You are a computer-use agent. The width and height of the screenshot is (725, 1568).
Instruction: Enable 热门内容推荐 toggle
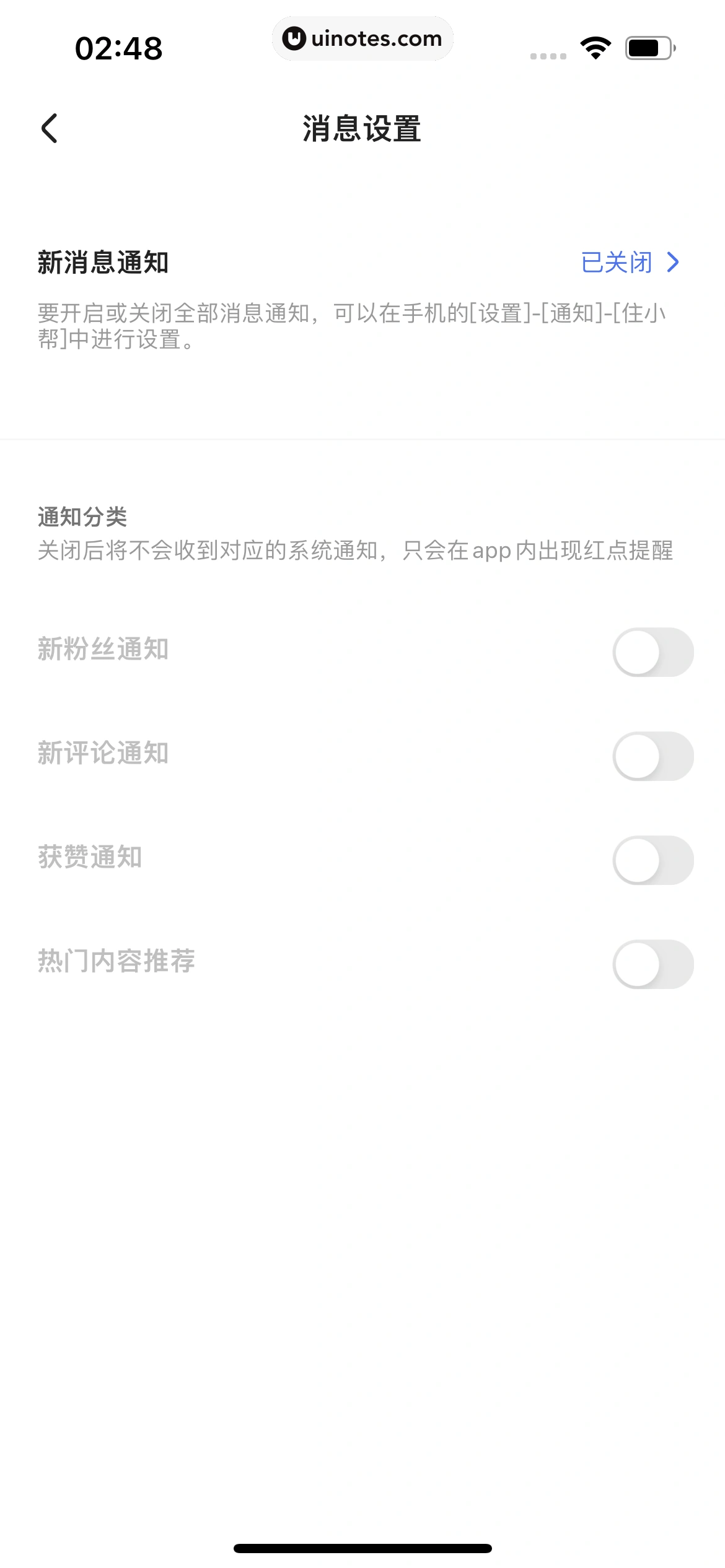[x=652, y=964]
